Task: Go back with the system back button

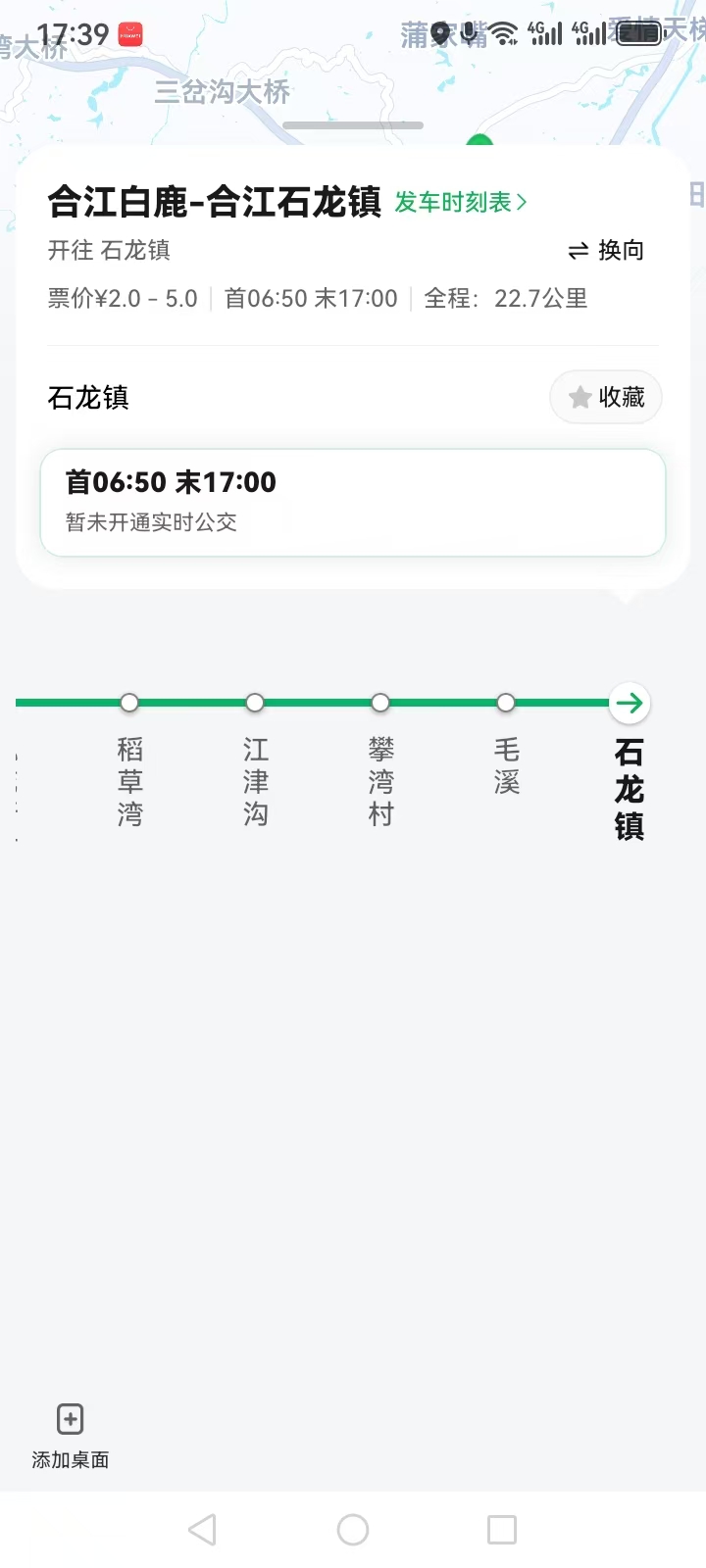Action: coord(202,1530)
